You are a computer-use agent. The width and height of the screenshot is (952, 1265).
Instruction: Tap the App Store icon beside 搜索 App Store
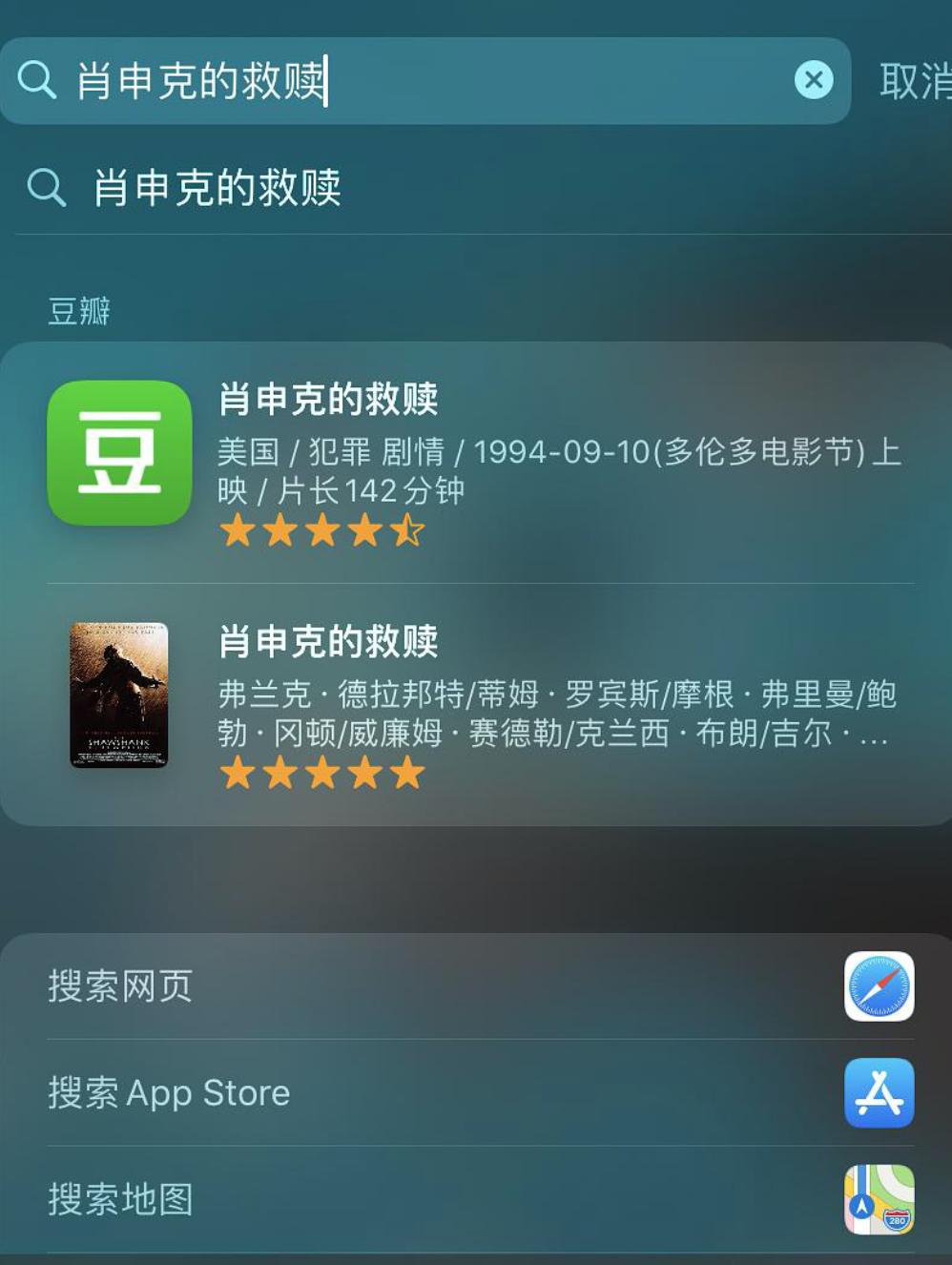(878, 1092)
